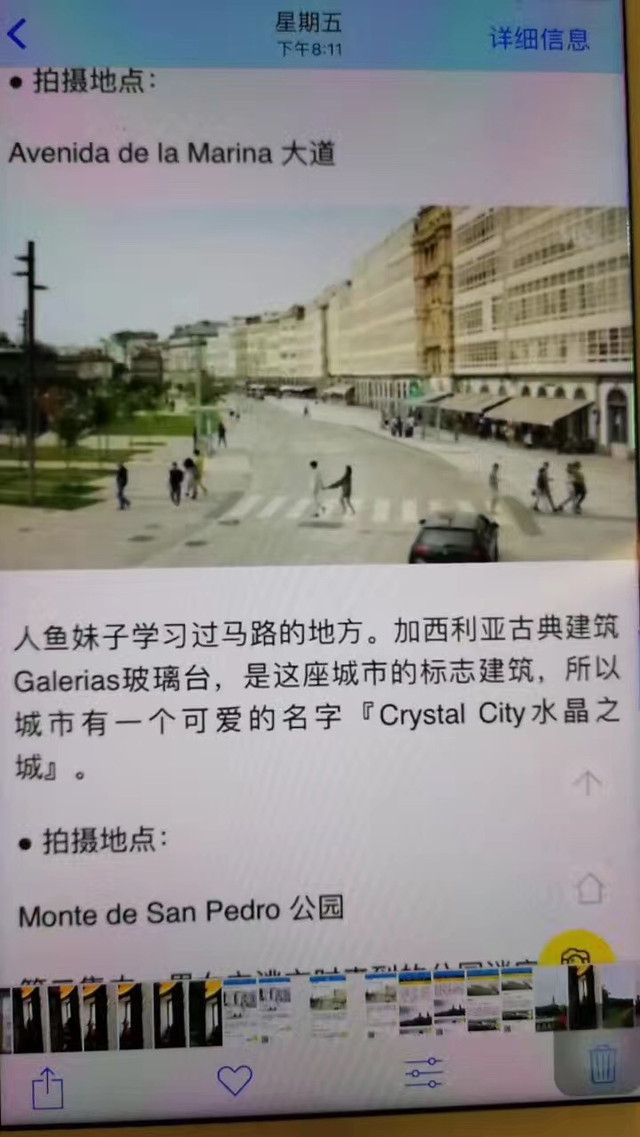Open the photo edit adjustments
640x1137 pixels.
[x=424, y=1072]
